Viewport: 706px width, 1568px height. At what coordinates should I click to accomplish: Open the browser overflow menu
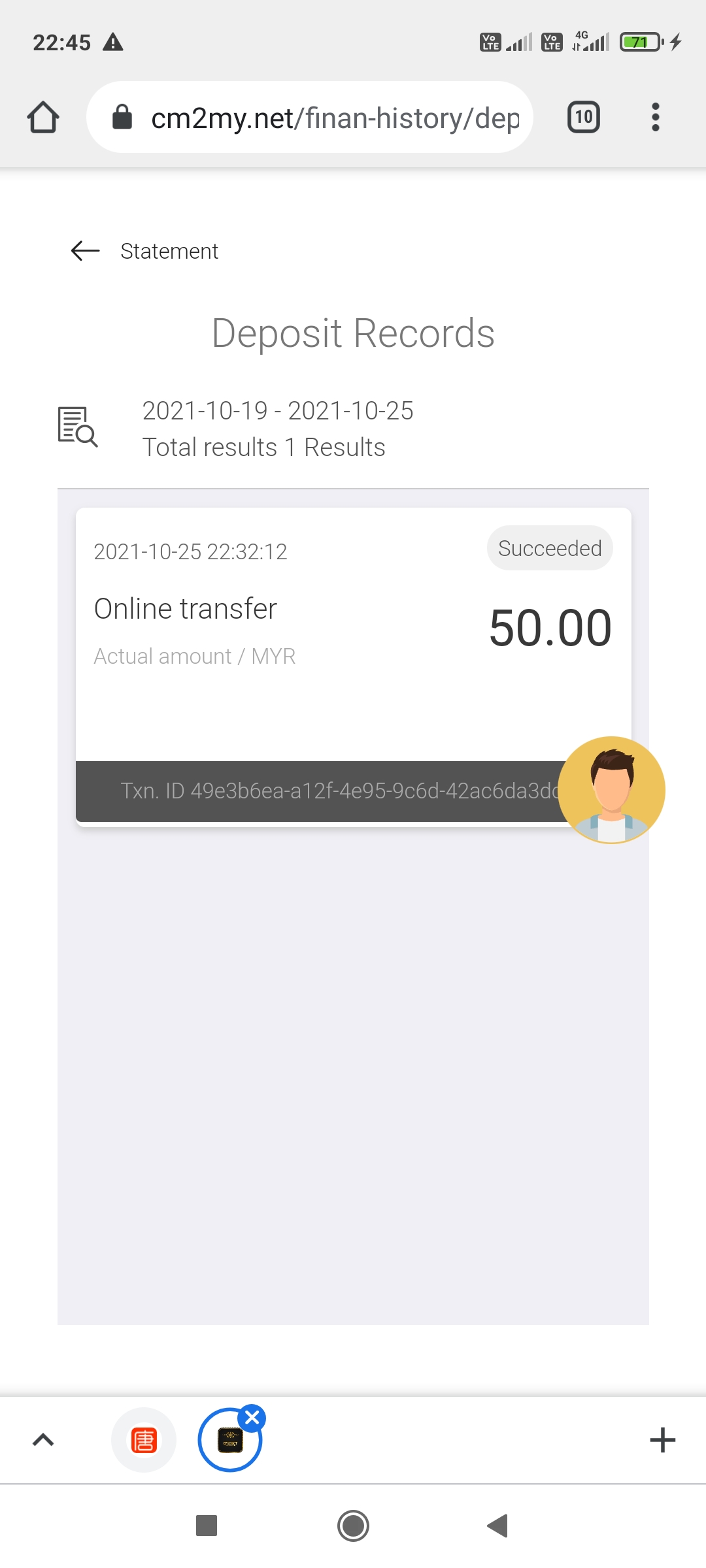[655, 118]
